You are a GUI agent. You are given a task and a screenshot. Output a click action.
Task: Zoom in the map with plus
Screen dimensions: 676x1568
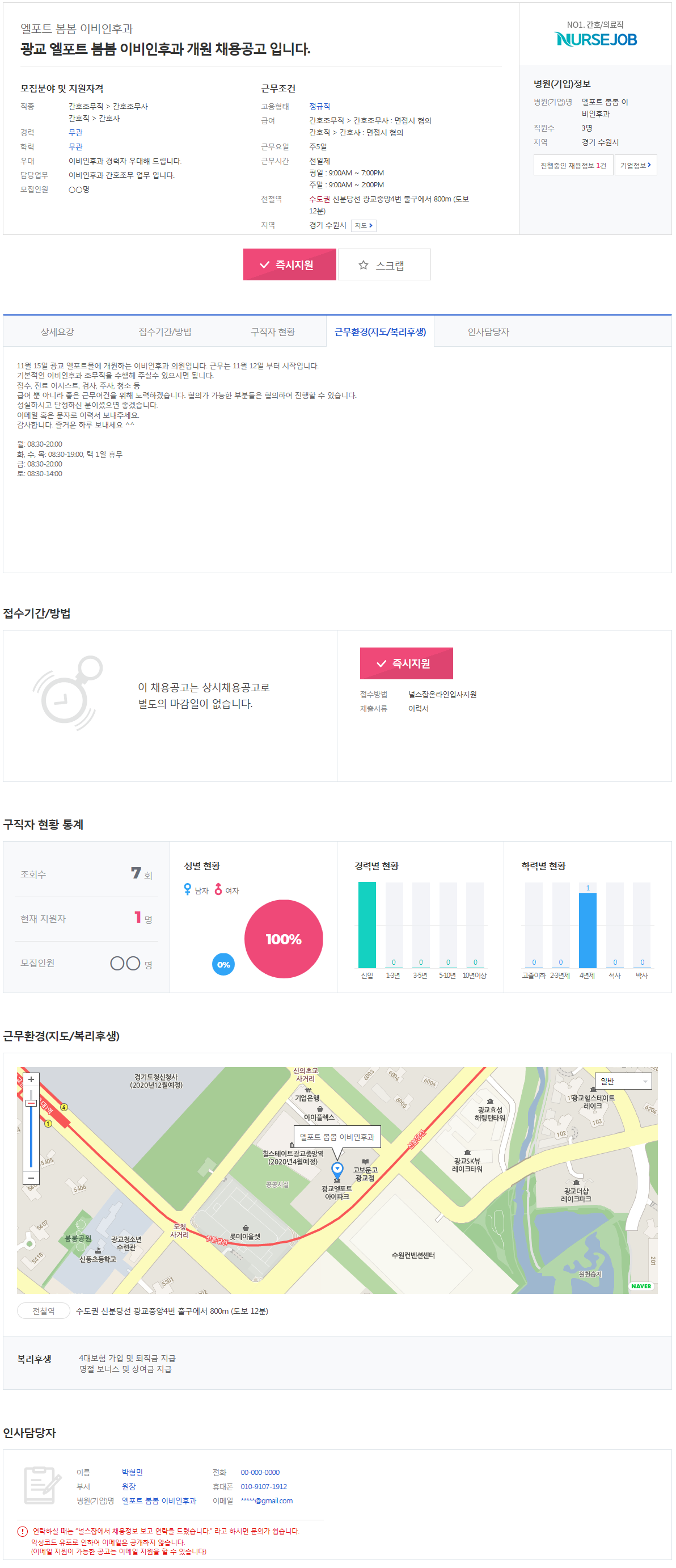[x=31, y=1080]
